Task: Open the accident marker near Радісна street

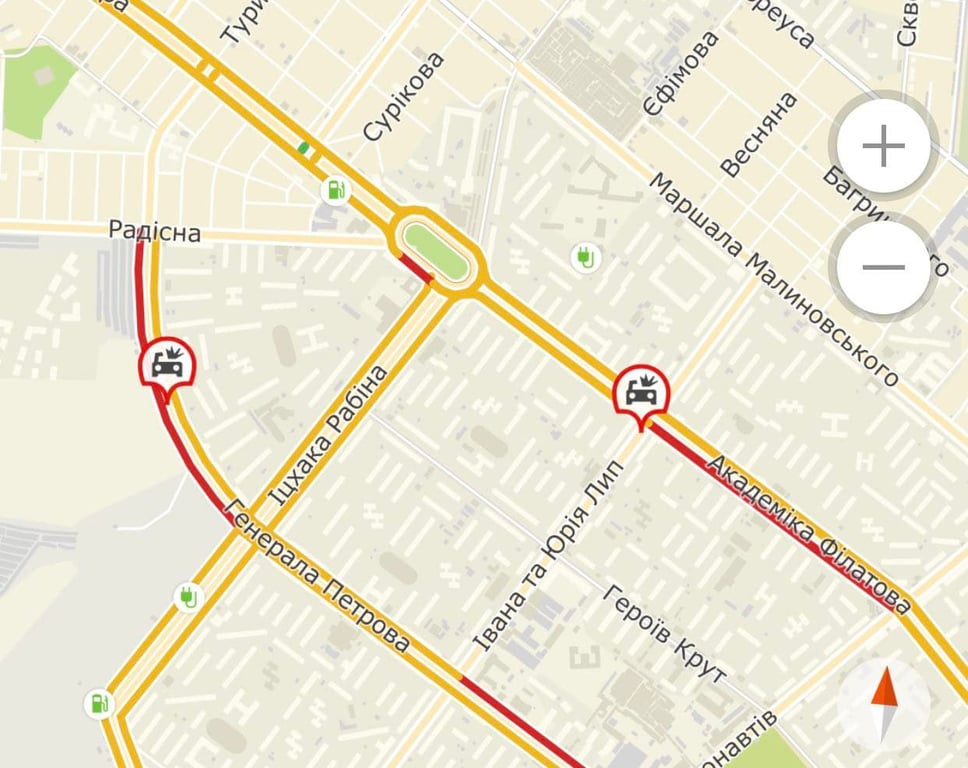Action: [x=166, y=365]
